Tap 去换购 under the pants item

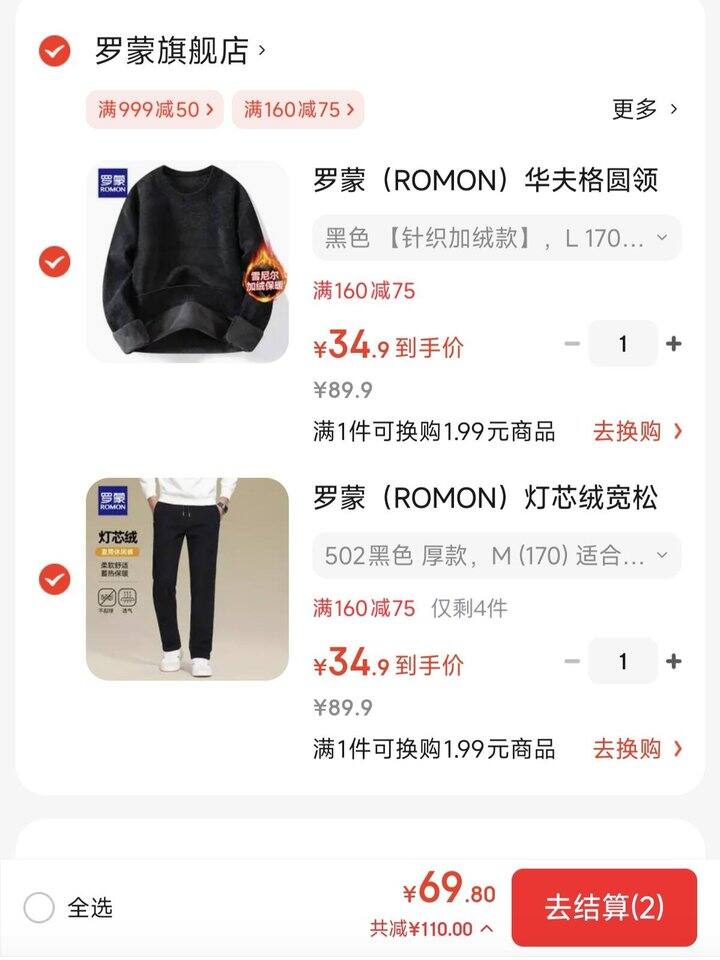pos(637,748)
